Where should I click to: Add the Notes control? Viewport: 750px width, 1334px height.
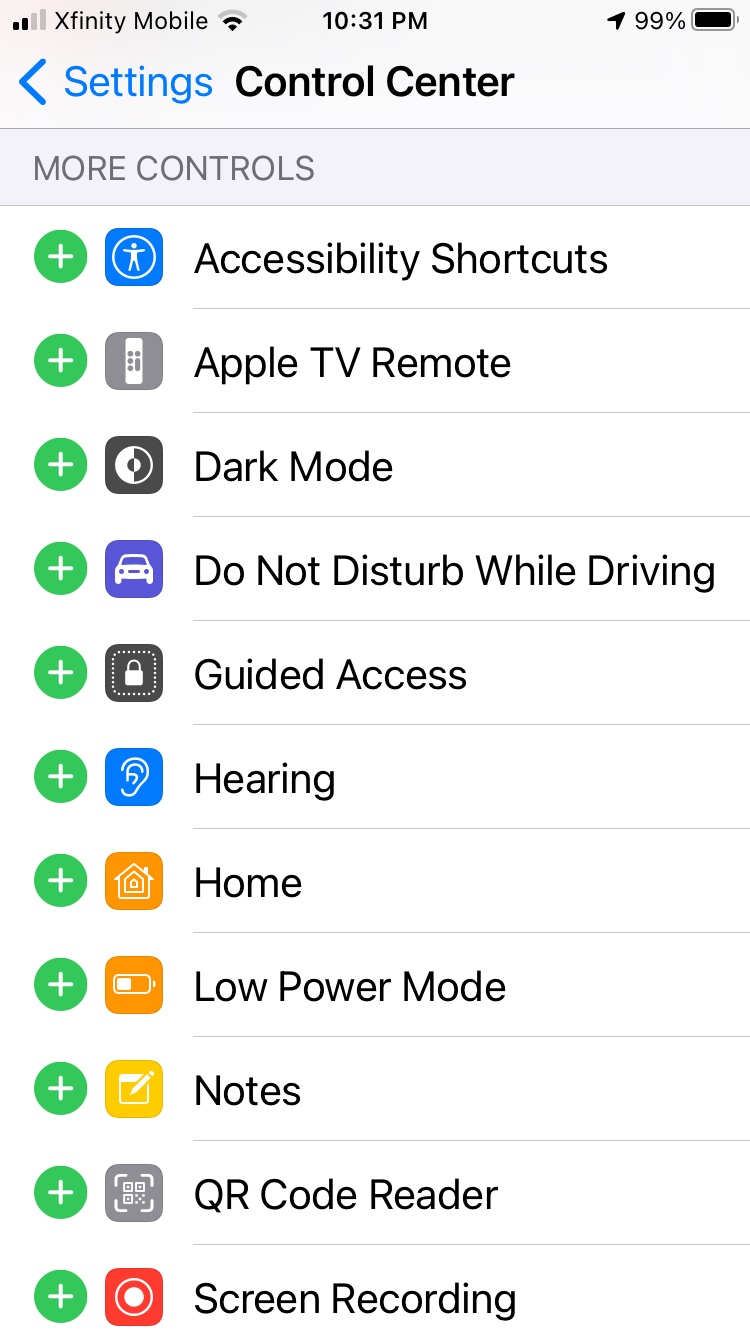(61, 1090)
